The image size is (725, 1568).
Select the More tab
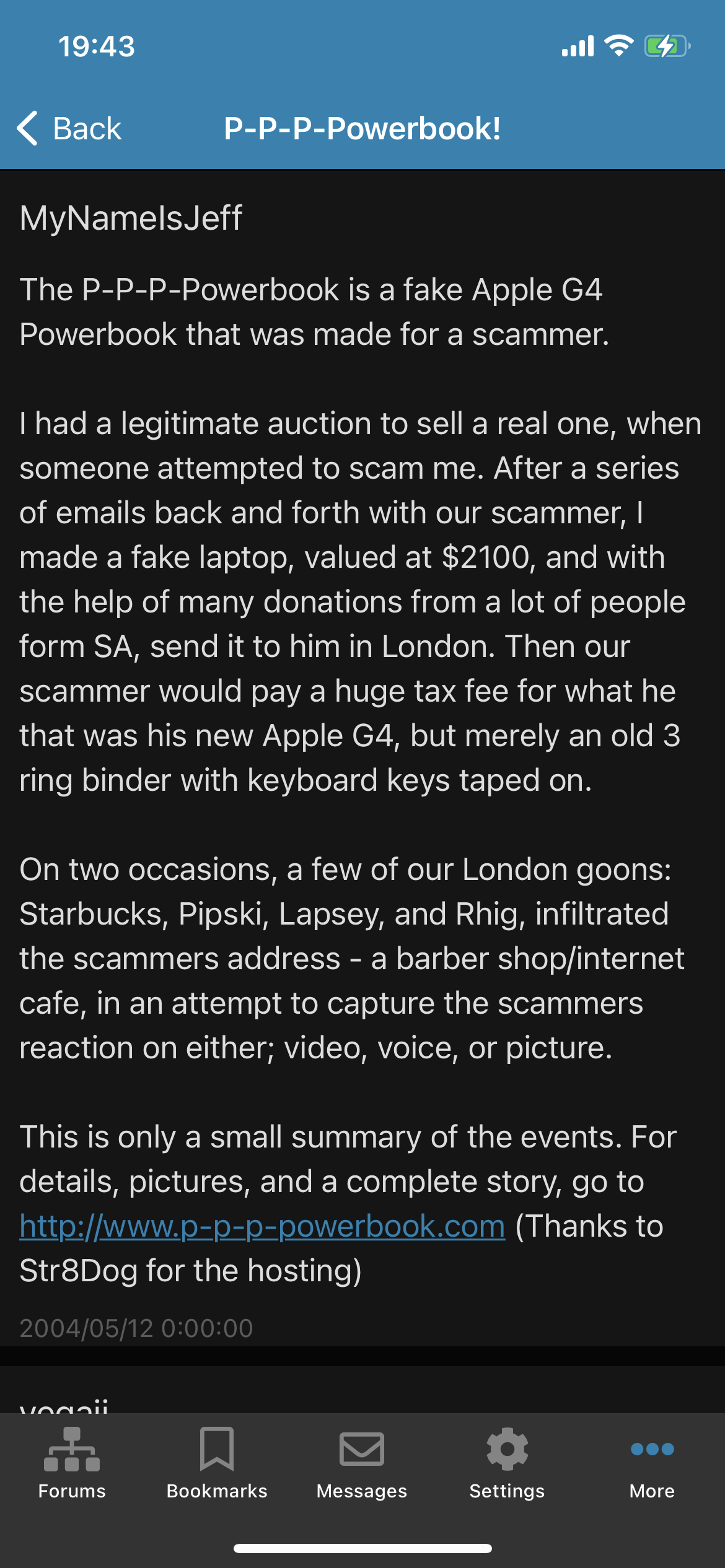point(652,1463)
